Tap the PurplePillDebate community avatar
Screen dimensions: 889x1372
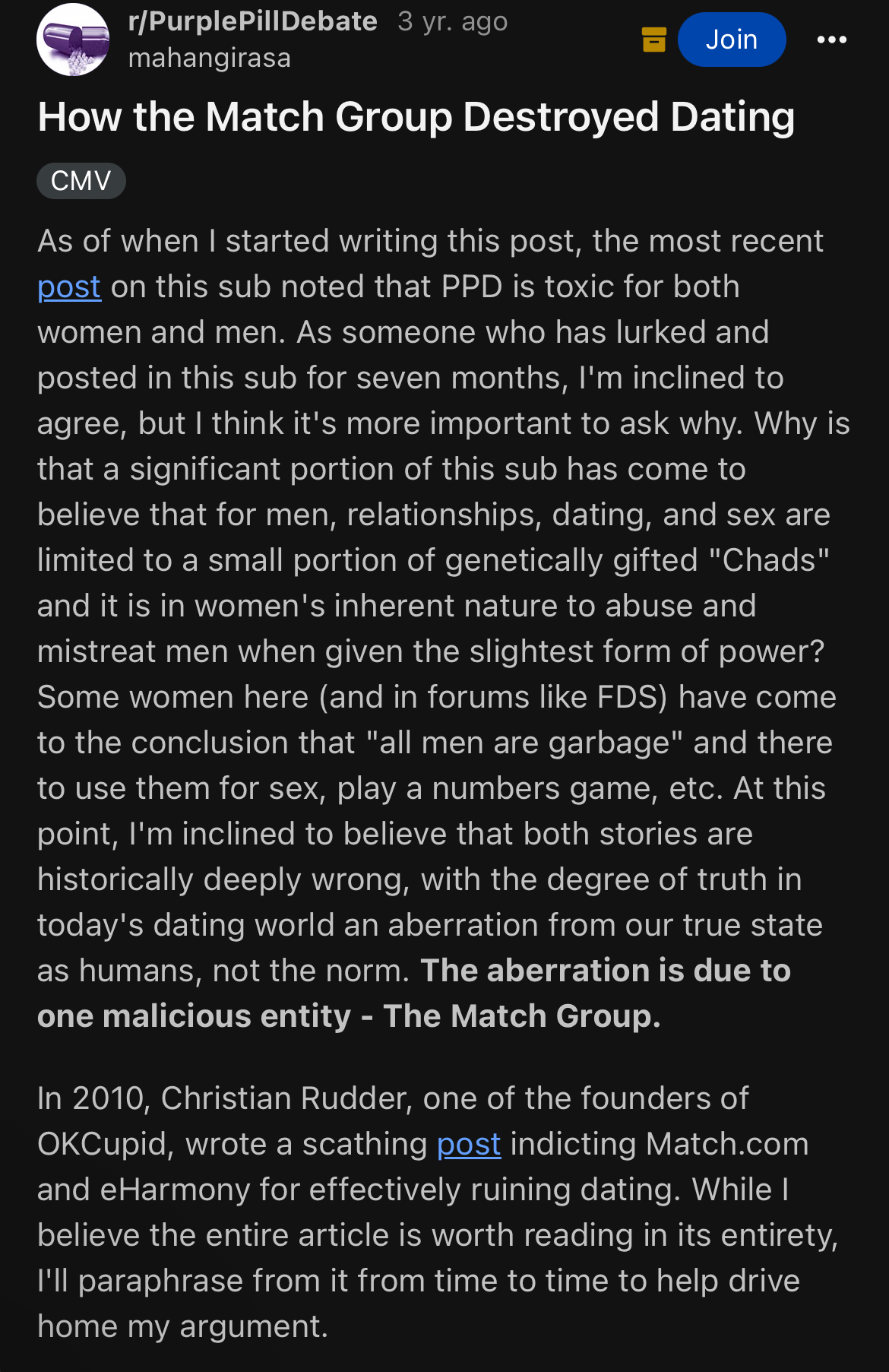(73, 40)
